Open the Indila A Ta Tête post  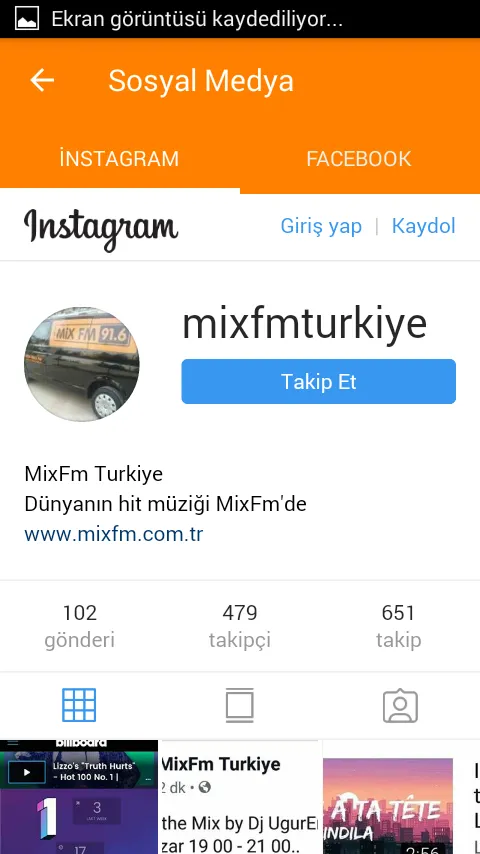point(401,797)
